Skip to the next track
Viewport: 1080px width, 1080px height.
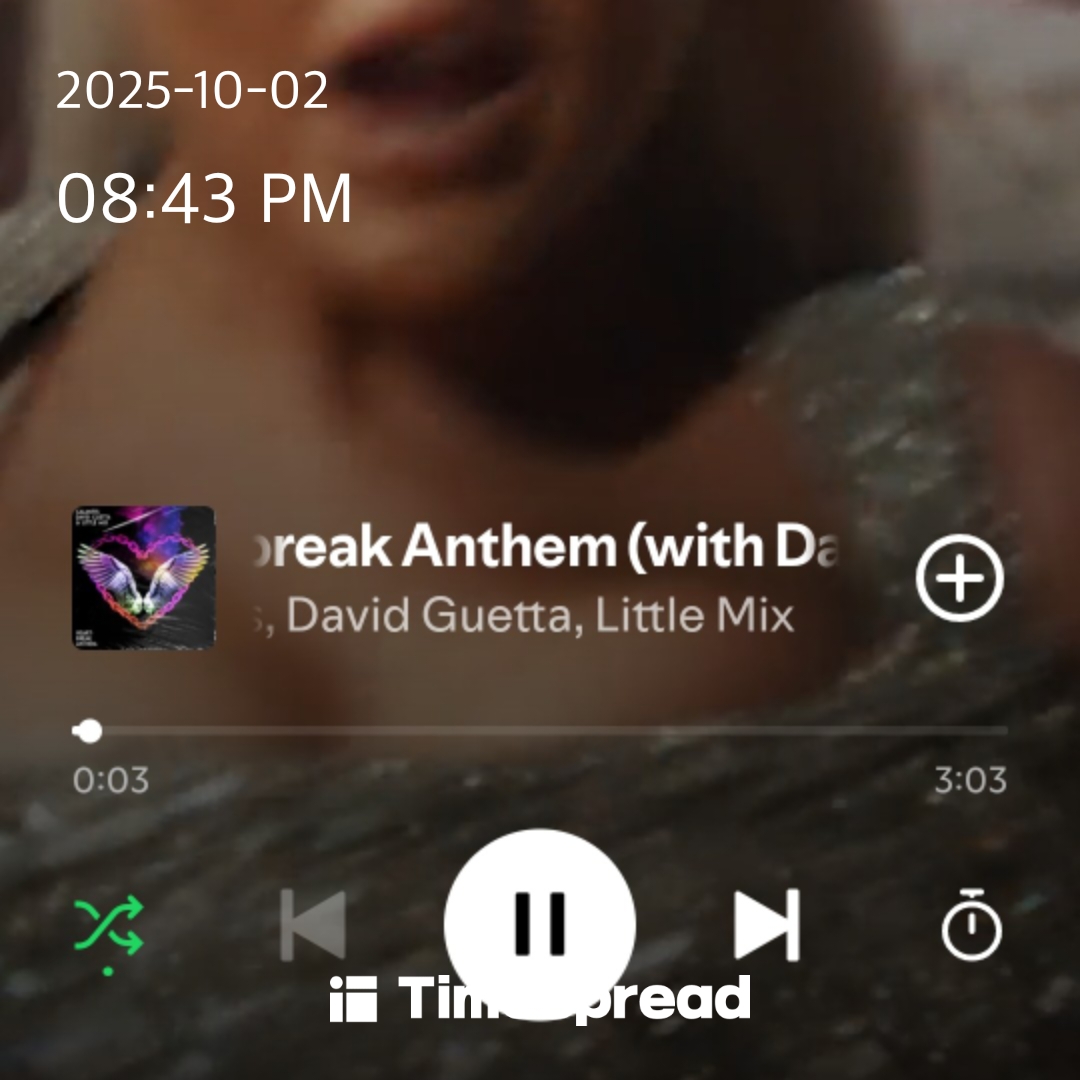766,925
